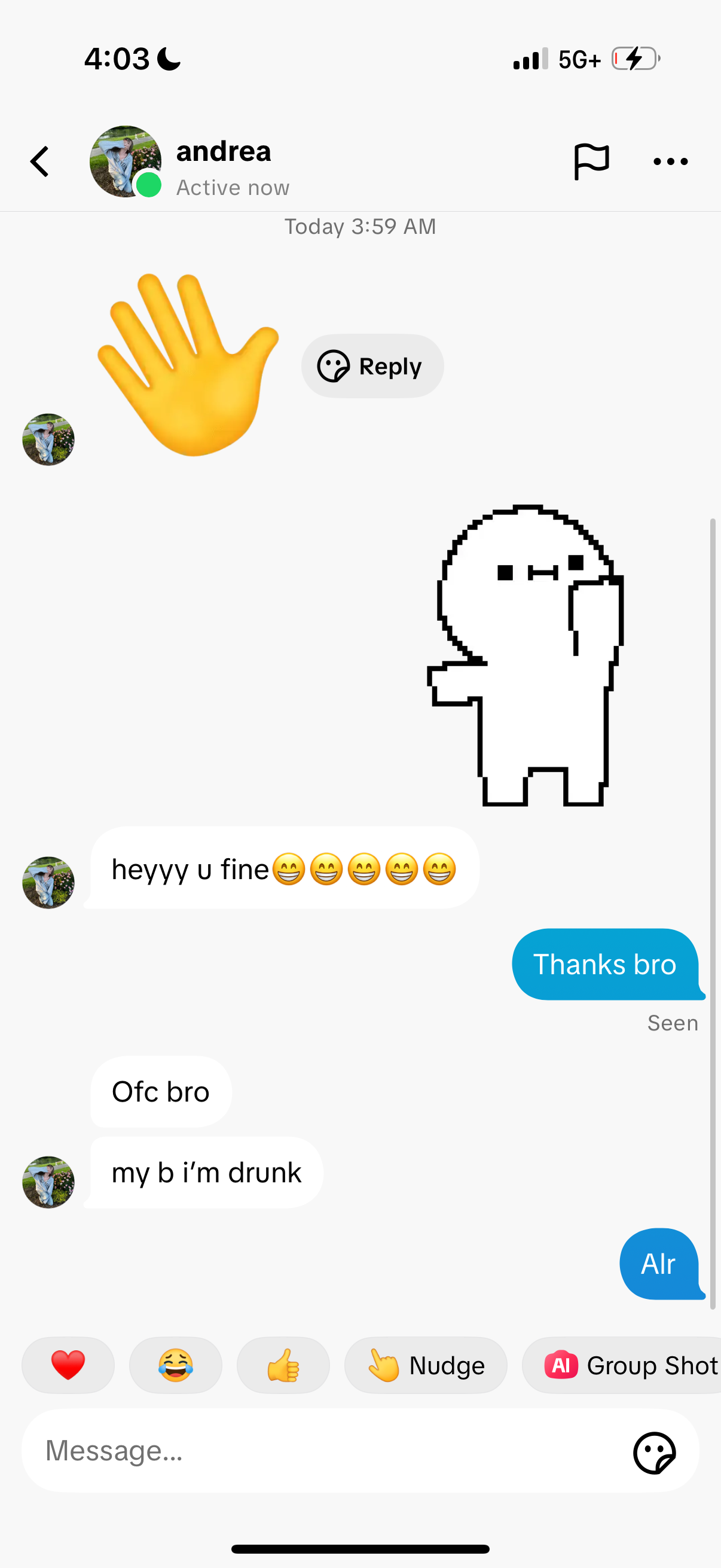Tap andrea's avatar beside "my b i'm drunk"

[x=48, y=1182]
